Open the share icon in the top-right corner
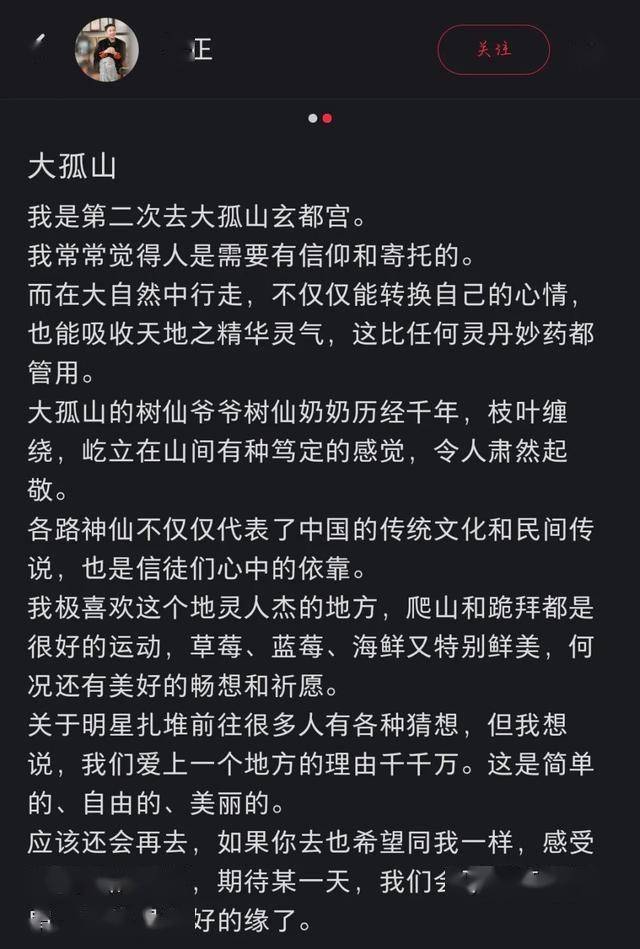Image resolution: width=640 pixels, height=949 pixels. coord(597,50)
